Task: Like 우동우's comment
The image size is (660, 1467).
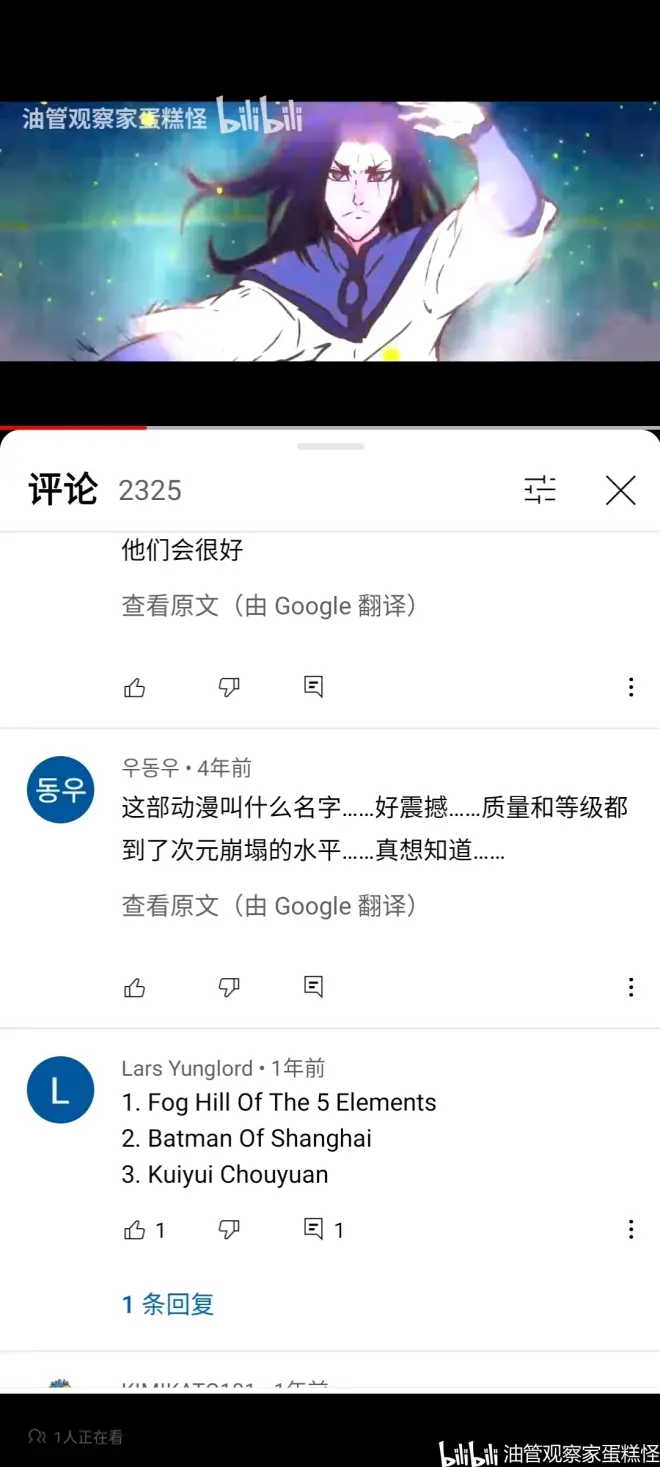Action: pos(135,988)
